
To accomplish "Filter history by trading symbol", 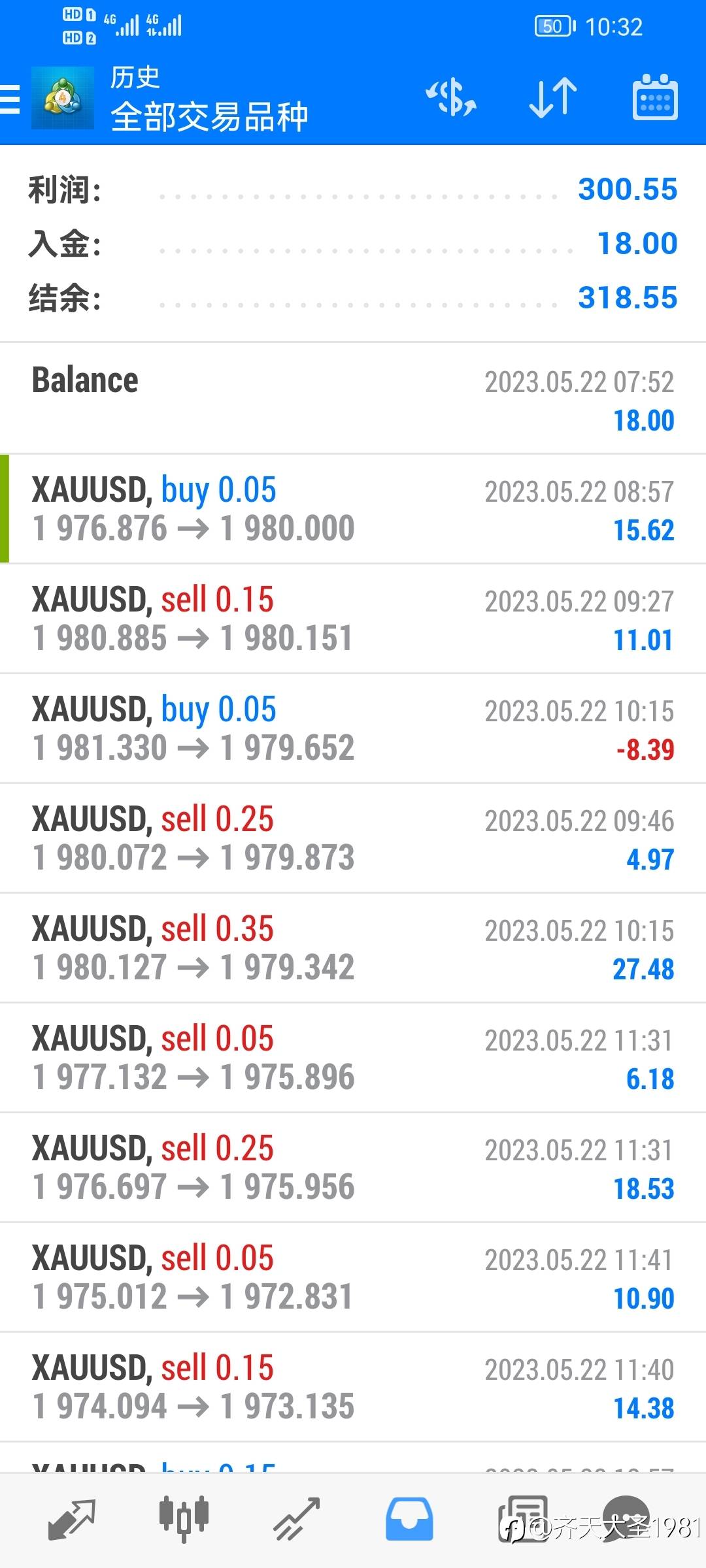I will click(451, 99).
